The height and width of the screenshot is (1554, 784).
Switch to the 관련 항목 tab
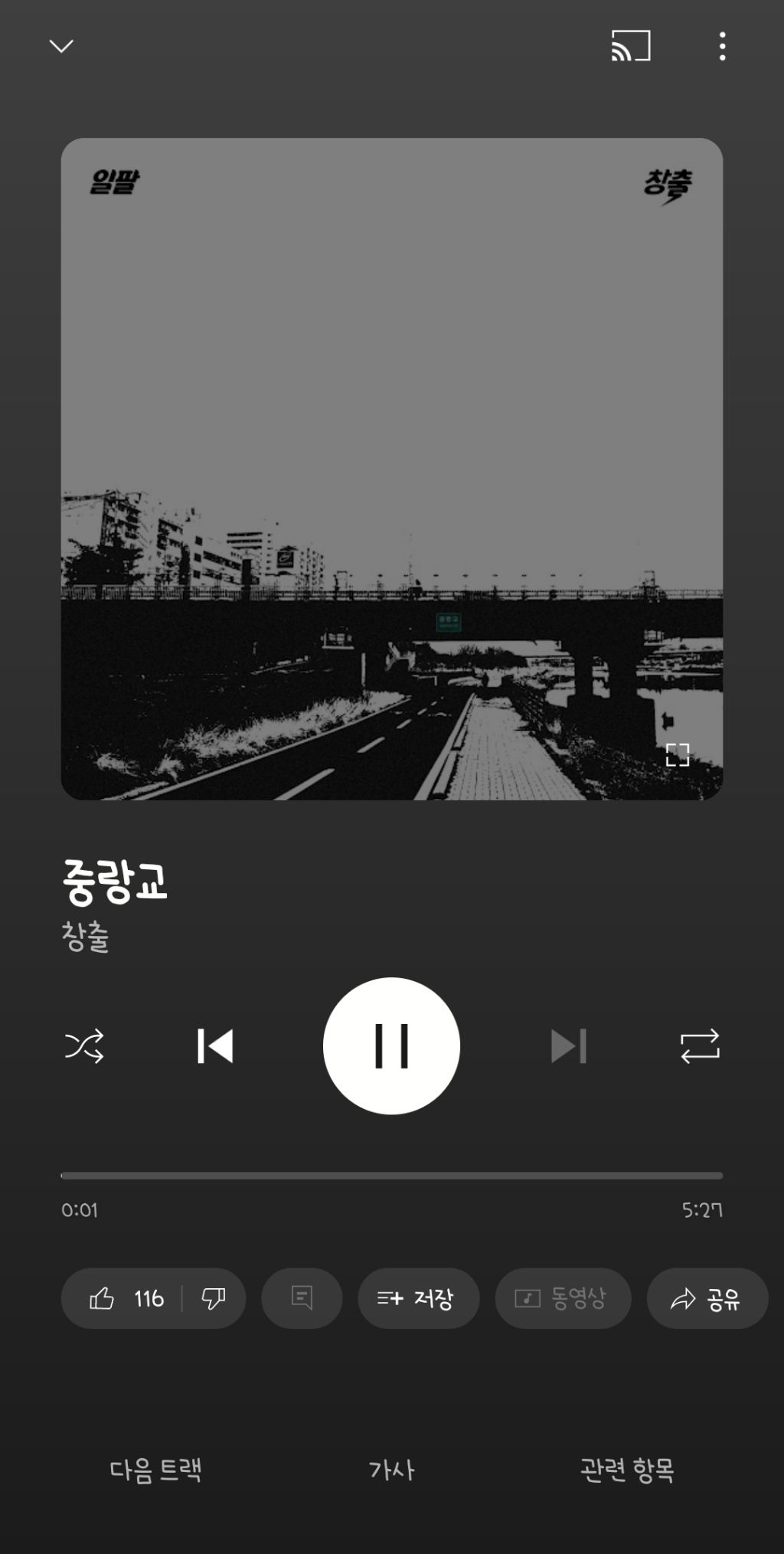(627, 1471)
